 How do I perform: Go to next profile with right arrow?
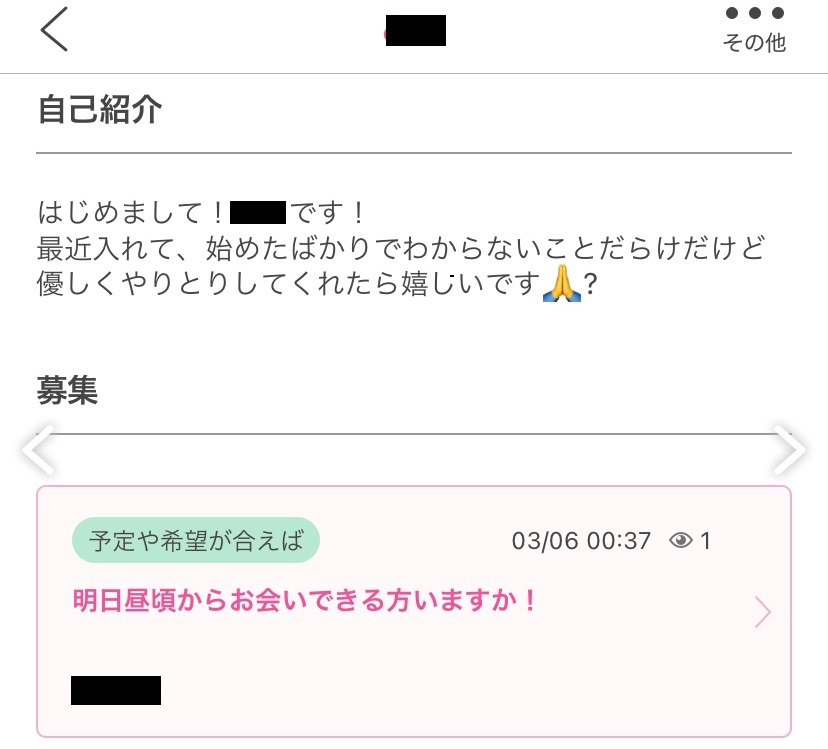789,451
